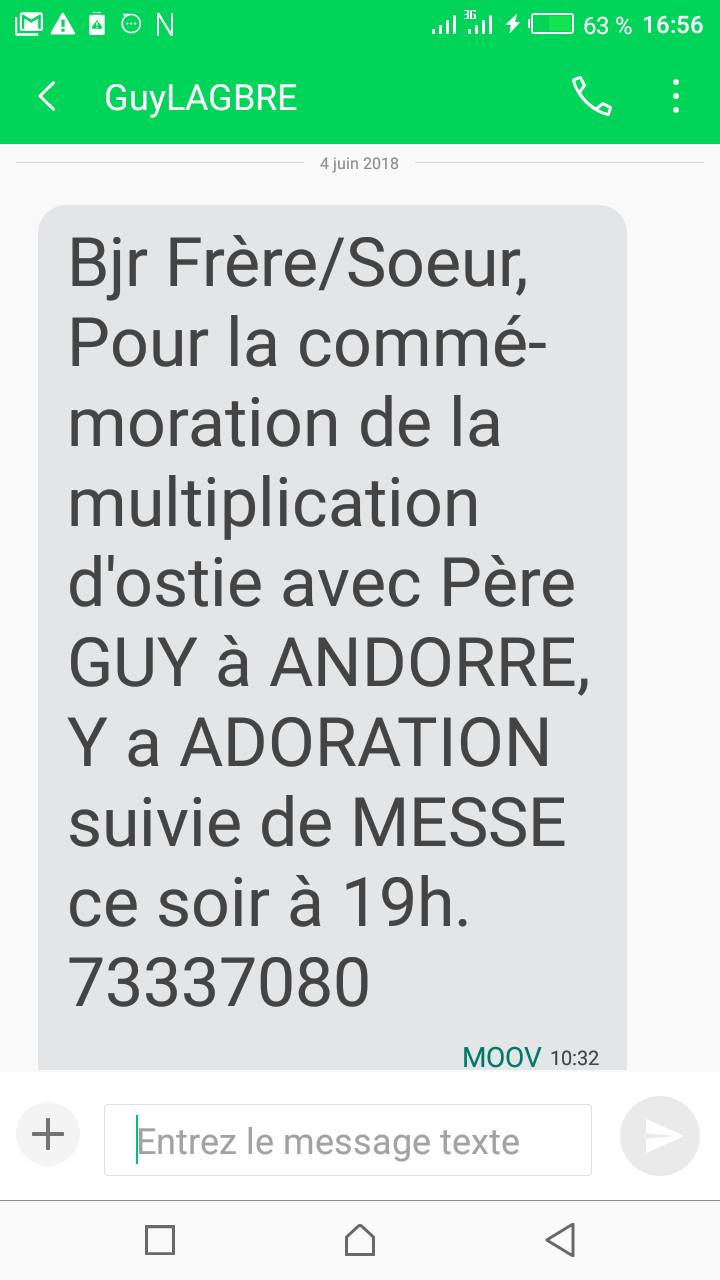Open the overflow menu
720x1280 pixels.
(676, 97)
